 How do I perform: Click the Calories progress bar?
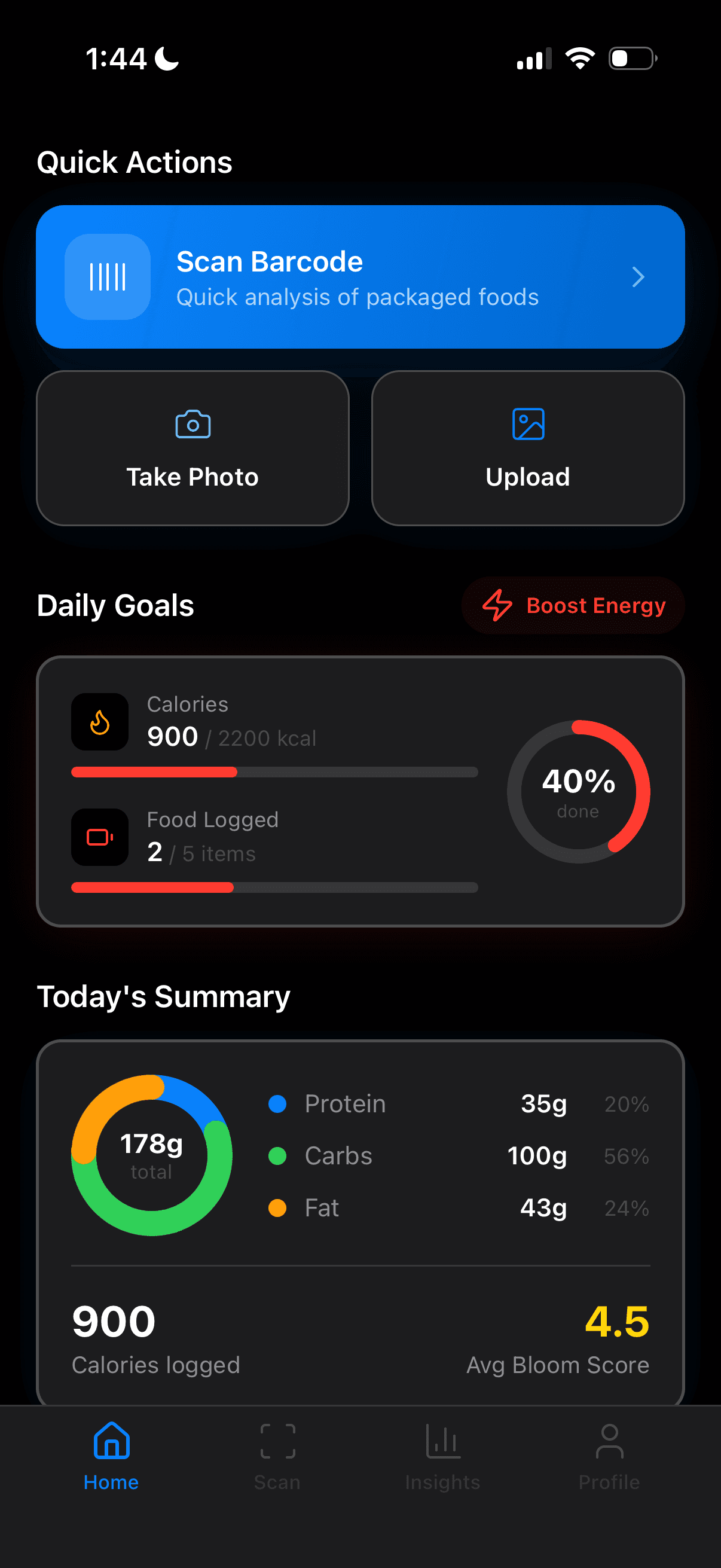274,772
